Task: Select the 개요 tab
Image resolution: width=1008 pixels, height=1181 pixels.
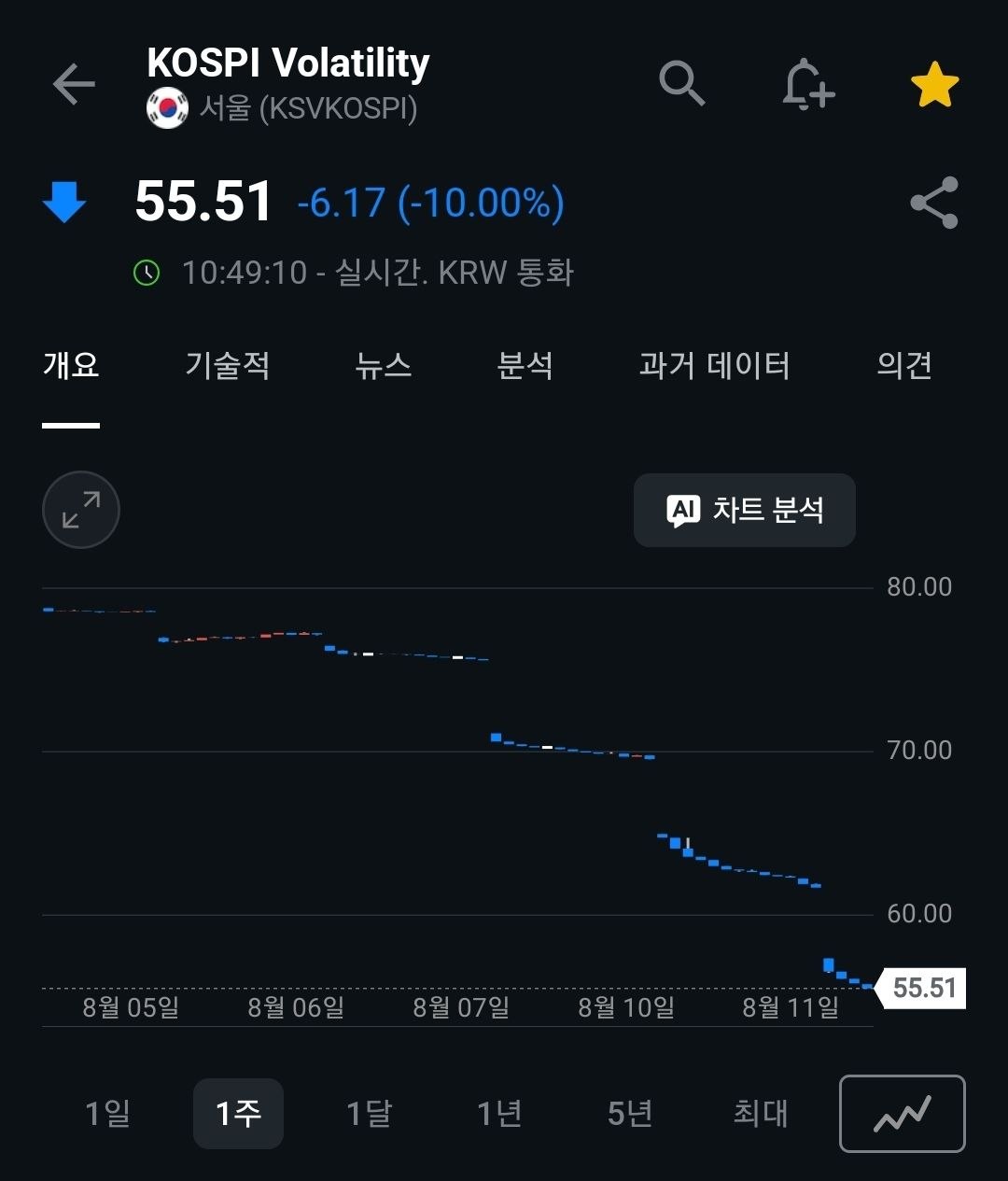Action: 71,365
